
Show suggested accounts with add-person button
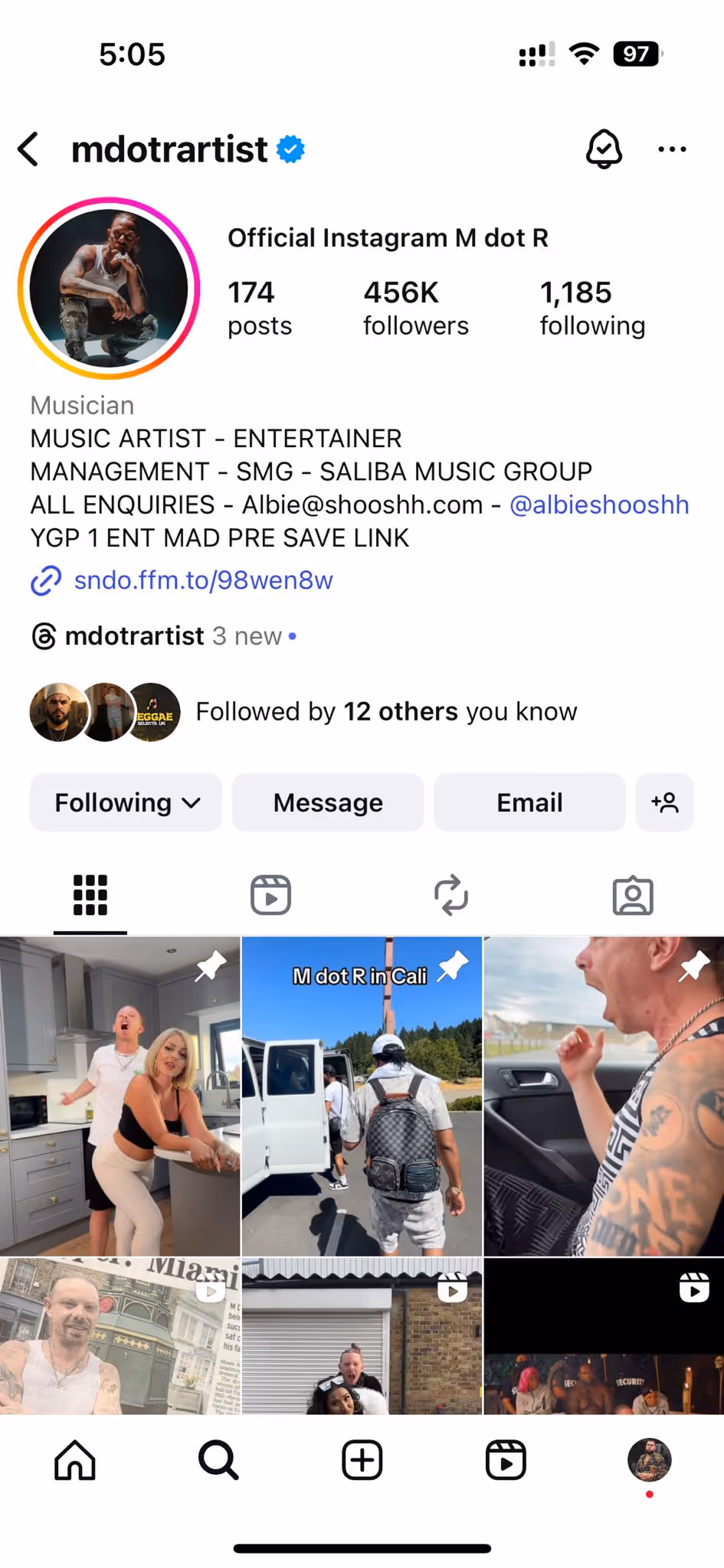tap(664, 802)
